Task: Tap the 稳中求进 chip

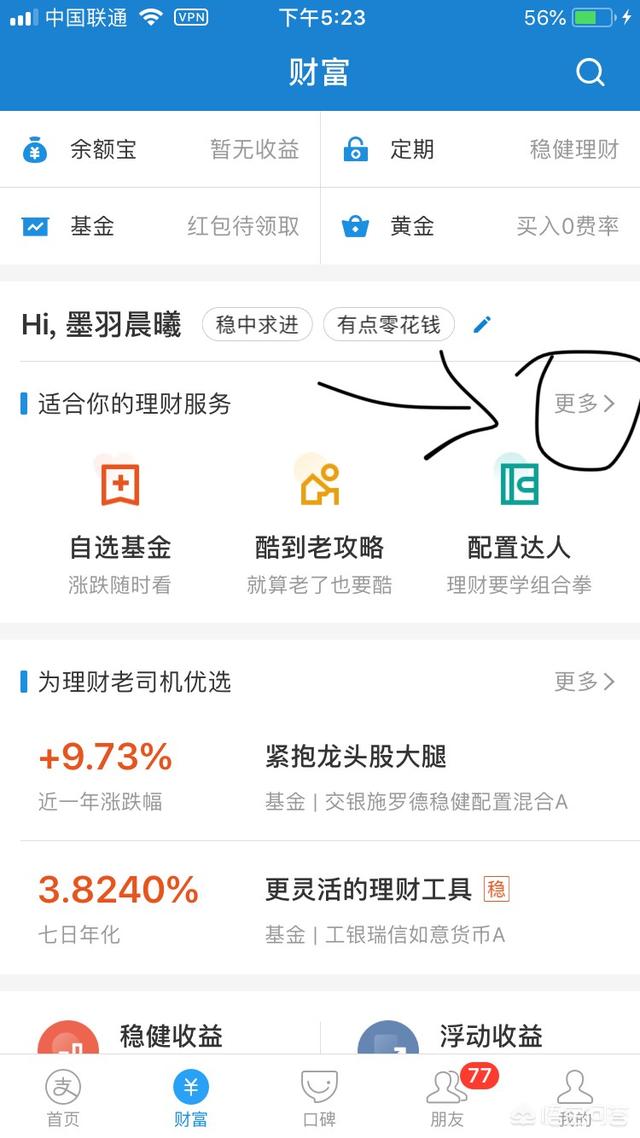Action: 257,325
